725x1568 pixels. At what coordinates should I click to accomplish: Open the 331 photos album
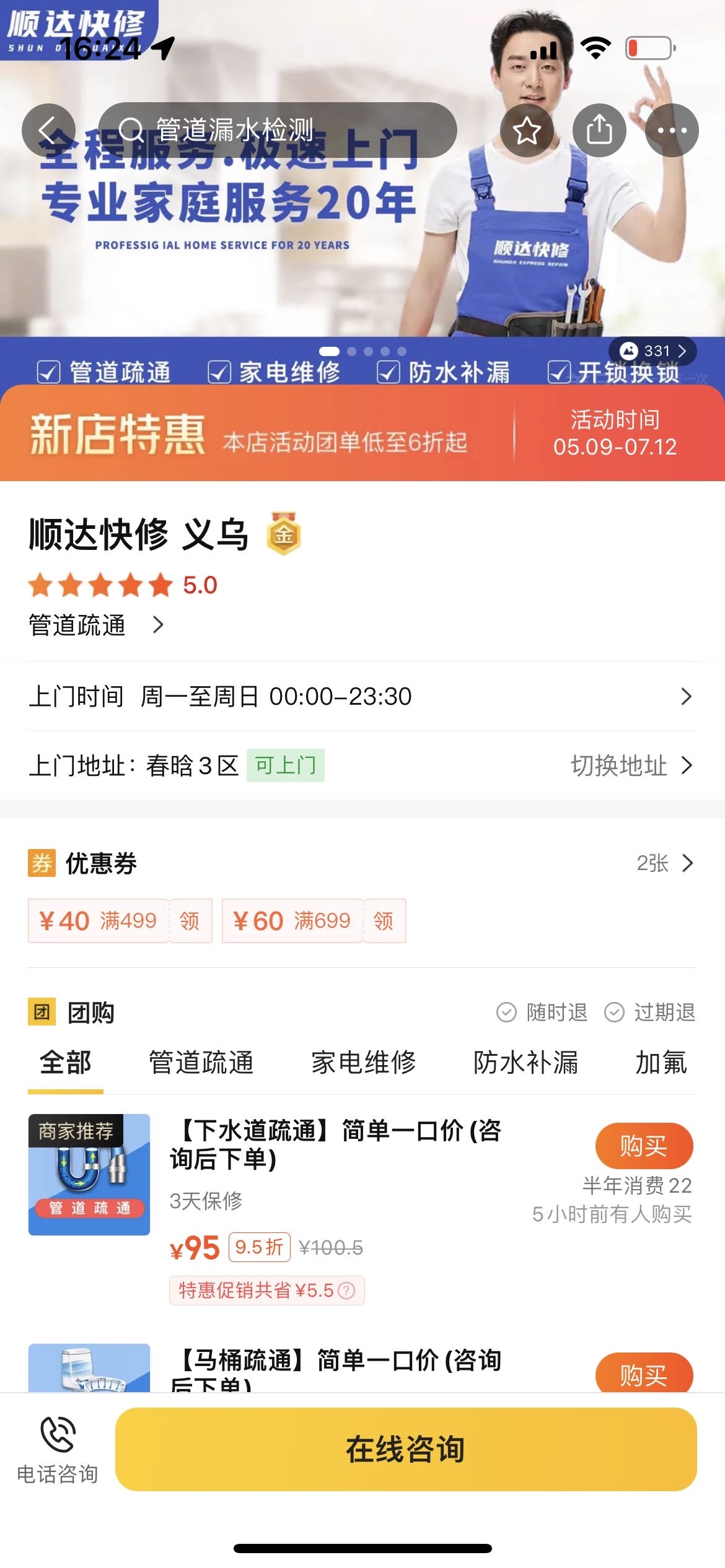click(x=652, y=351)
